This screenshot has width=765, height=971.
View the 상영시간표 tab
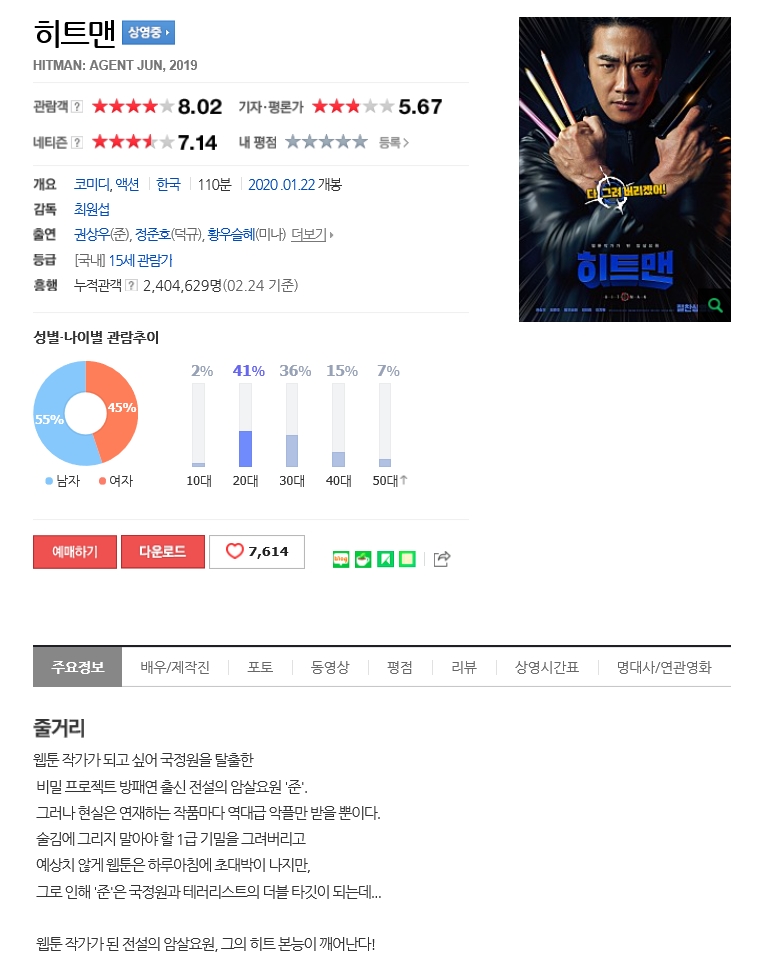pos(546,668)
